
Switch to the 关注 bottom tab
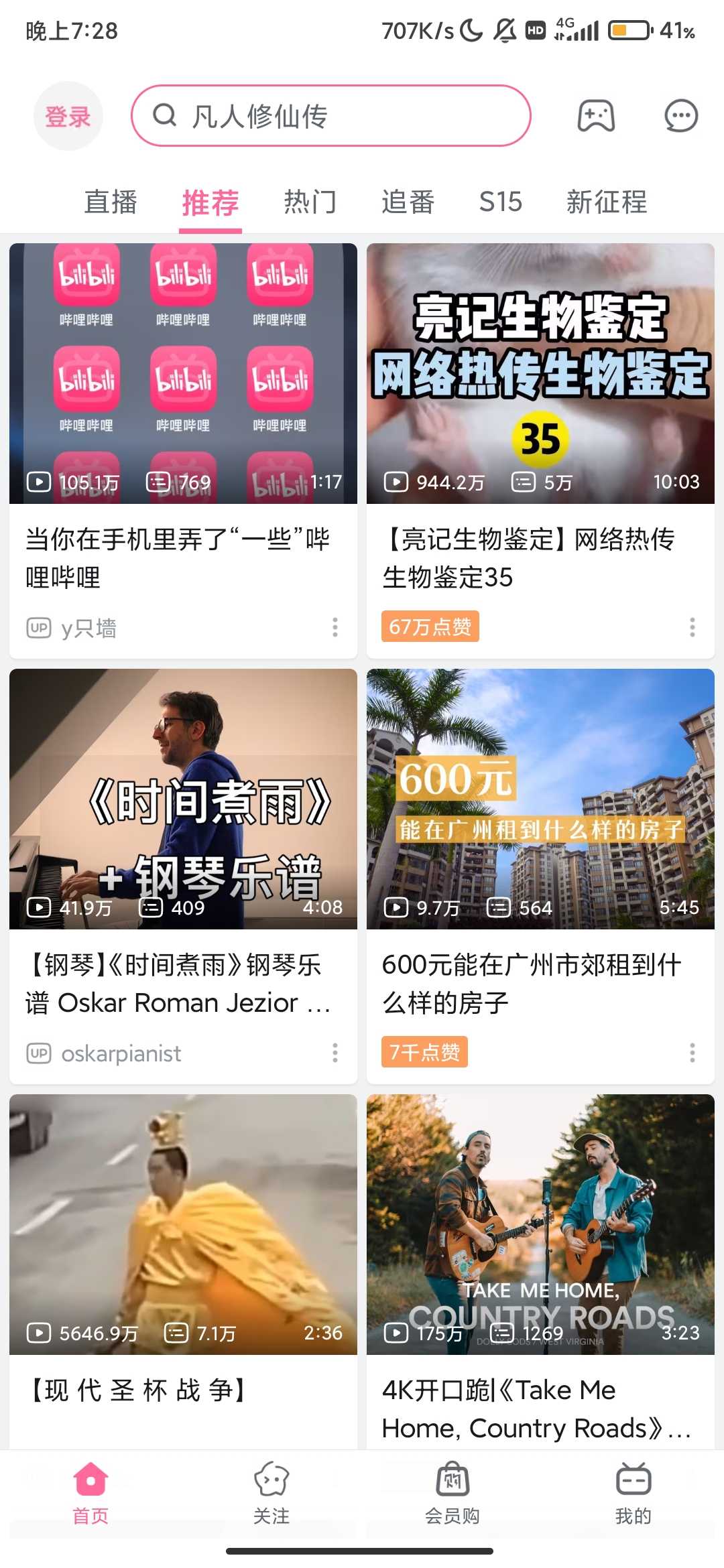[271, 1493]
